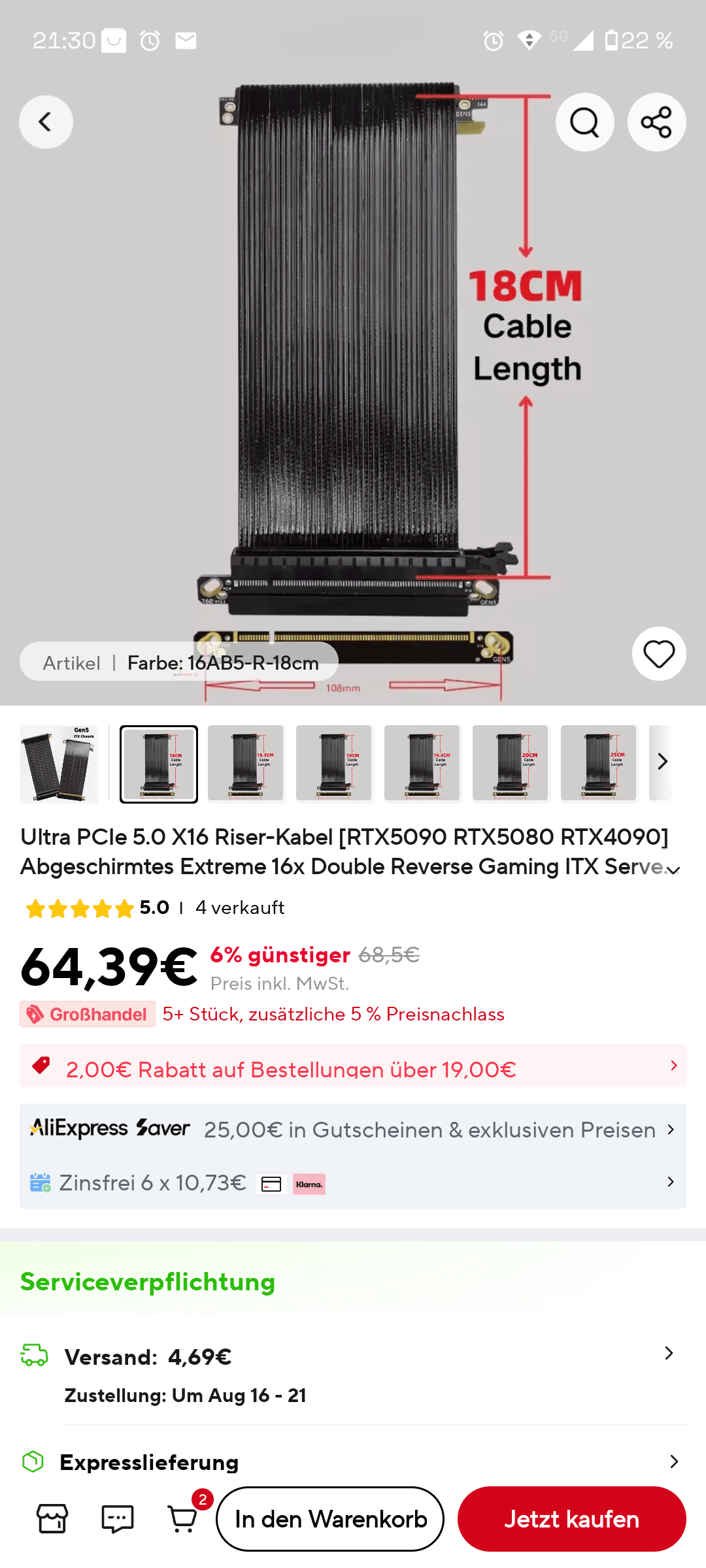This screenshot has width=706, height=1568.
Task: Expand the full product title
Action: [x=673, y=870]
